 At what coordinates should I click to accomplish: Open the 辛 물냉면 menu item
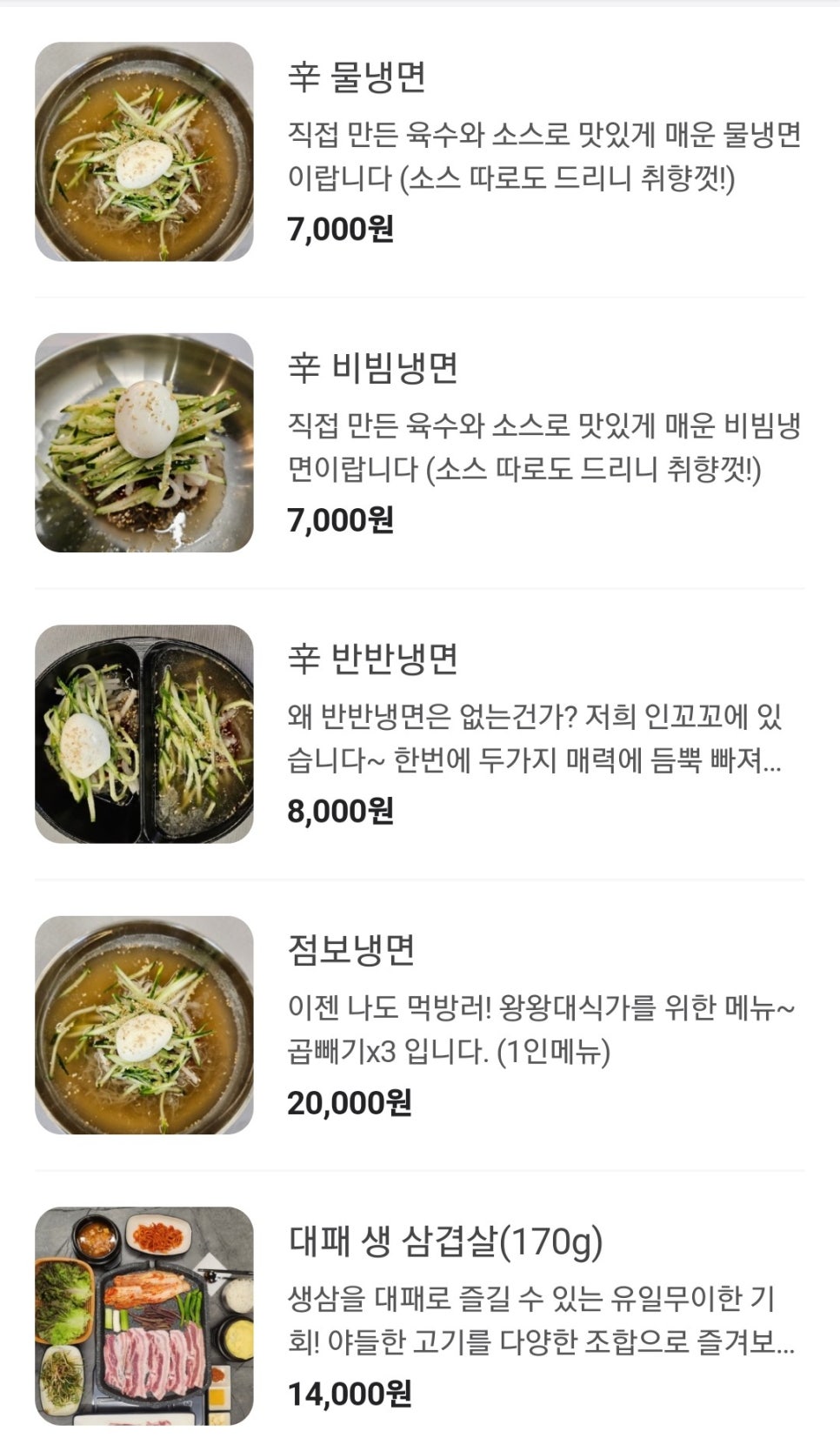click(357, 77)
